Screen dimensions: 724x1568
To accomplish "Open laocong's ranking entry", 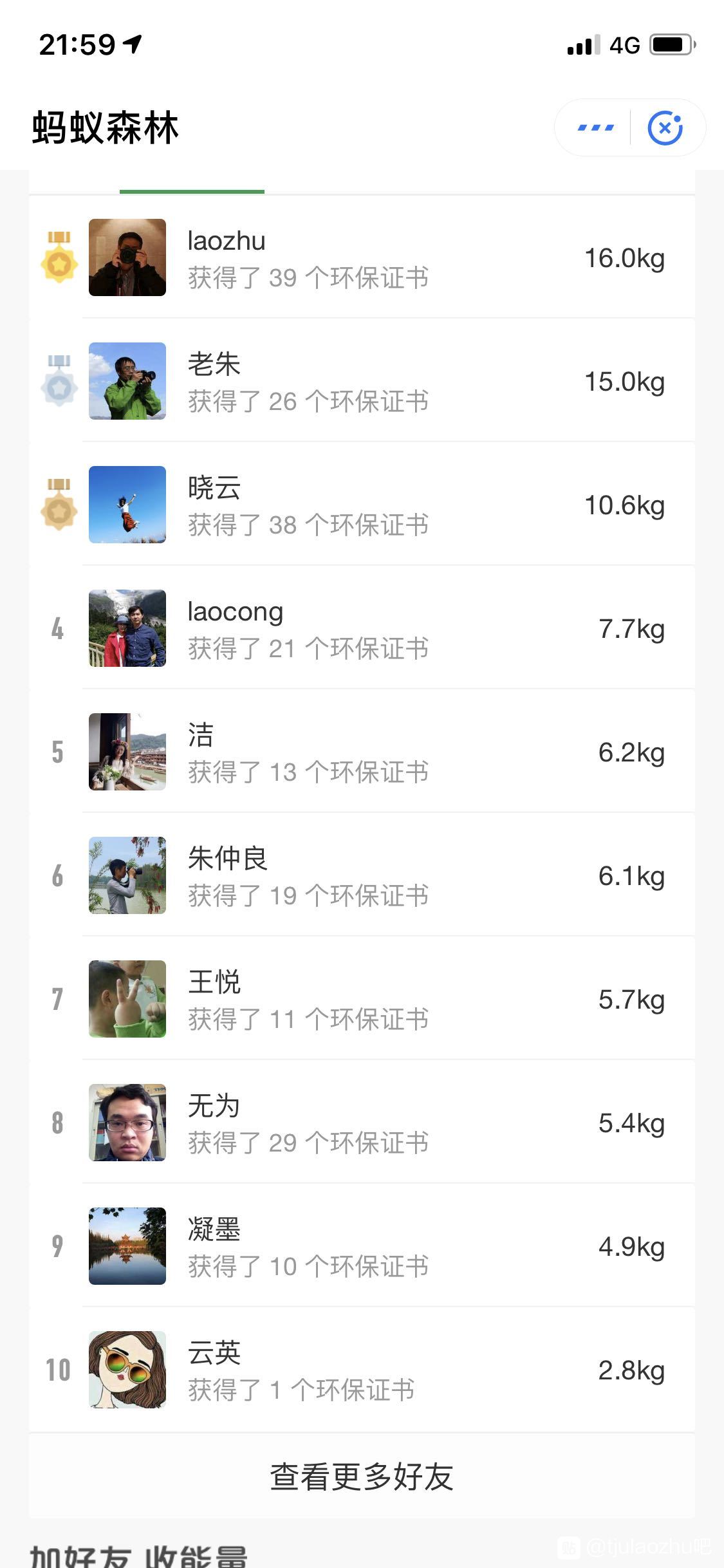I will point(362,628).
